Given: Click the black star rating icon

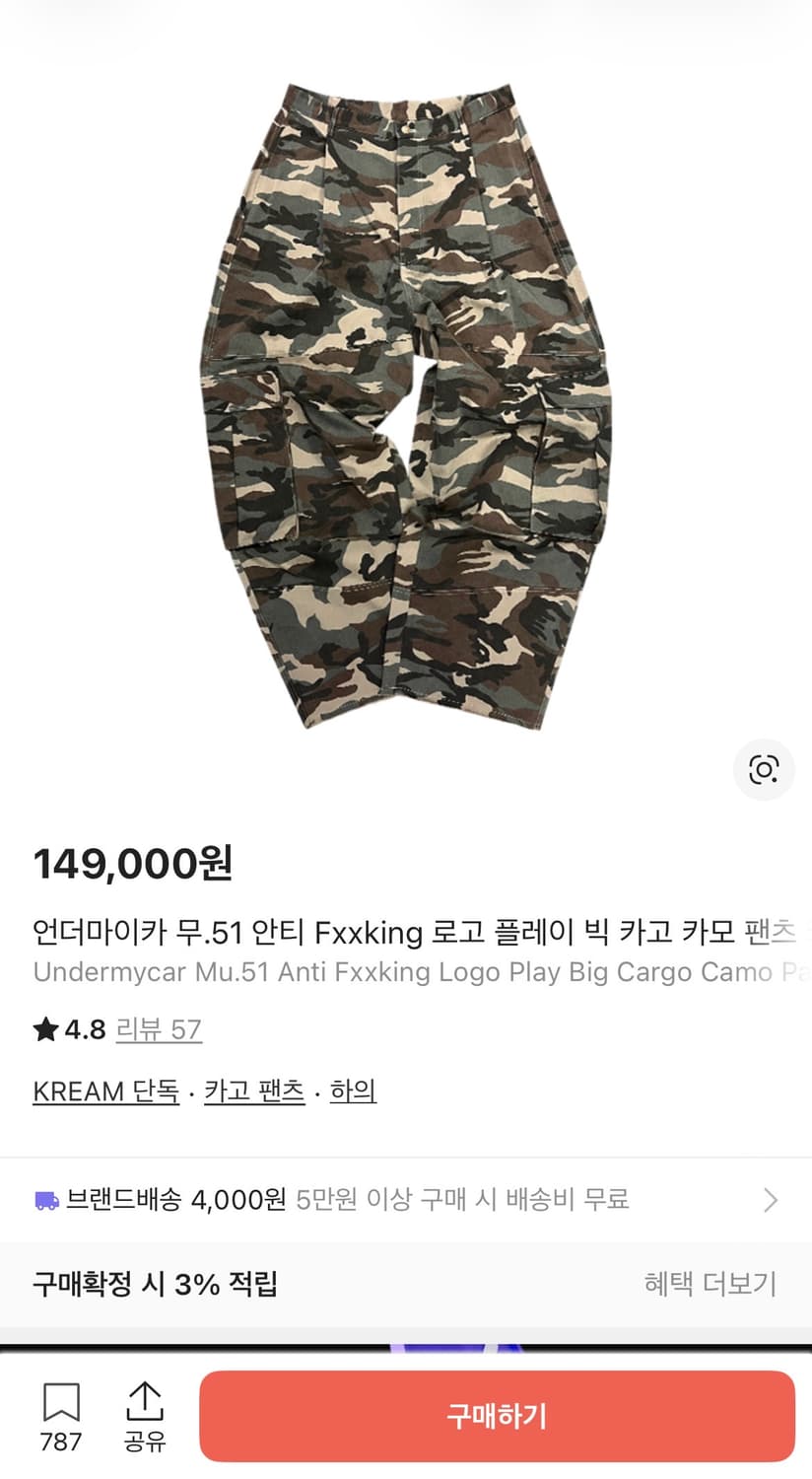Looking at the screenshot, I should pos(44,1028).
